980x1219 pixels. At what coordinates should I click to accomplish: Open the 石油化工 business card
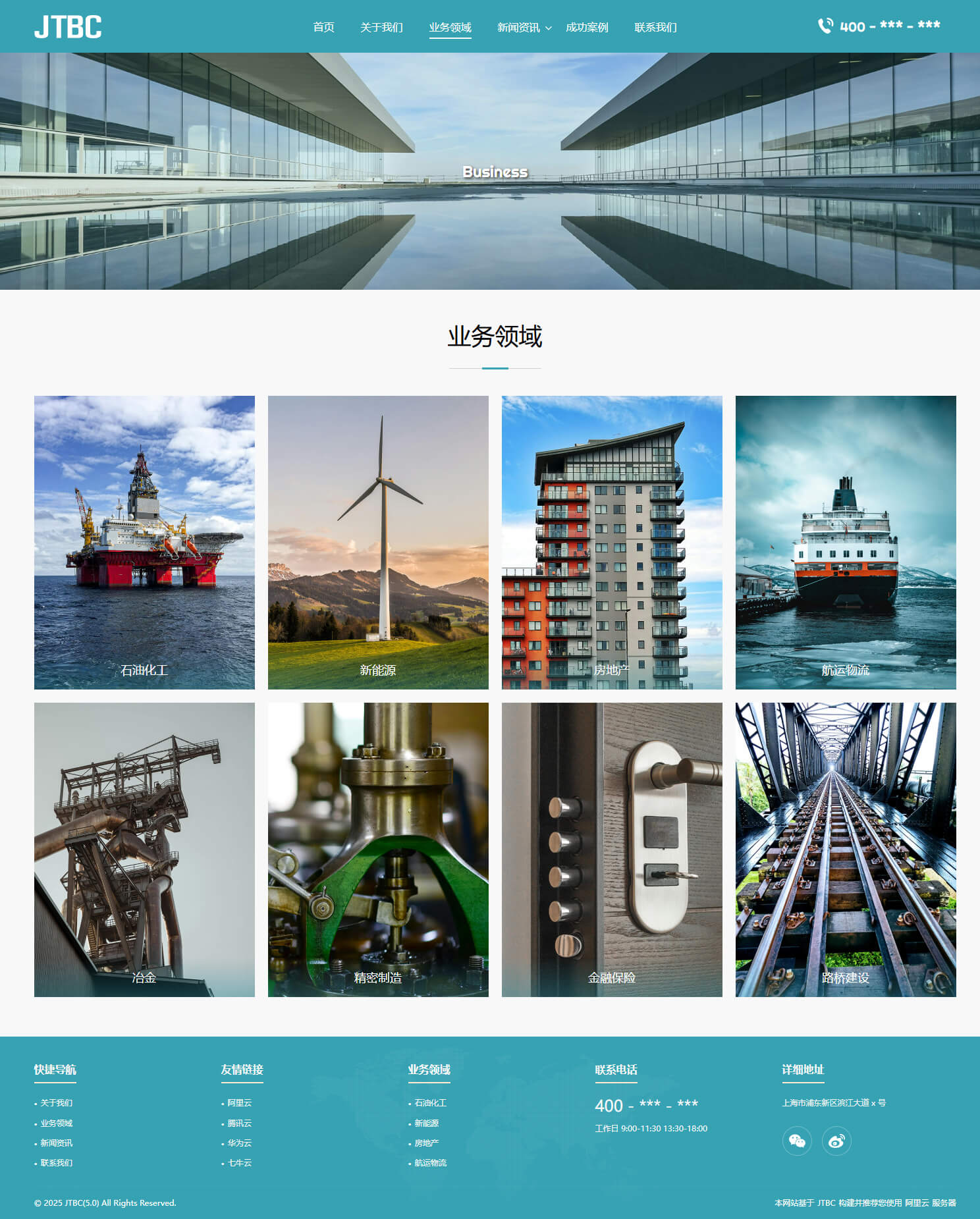click(144, 542)
